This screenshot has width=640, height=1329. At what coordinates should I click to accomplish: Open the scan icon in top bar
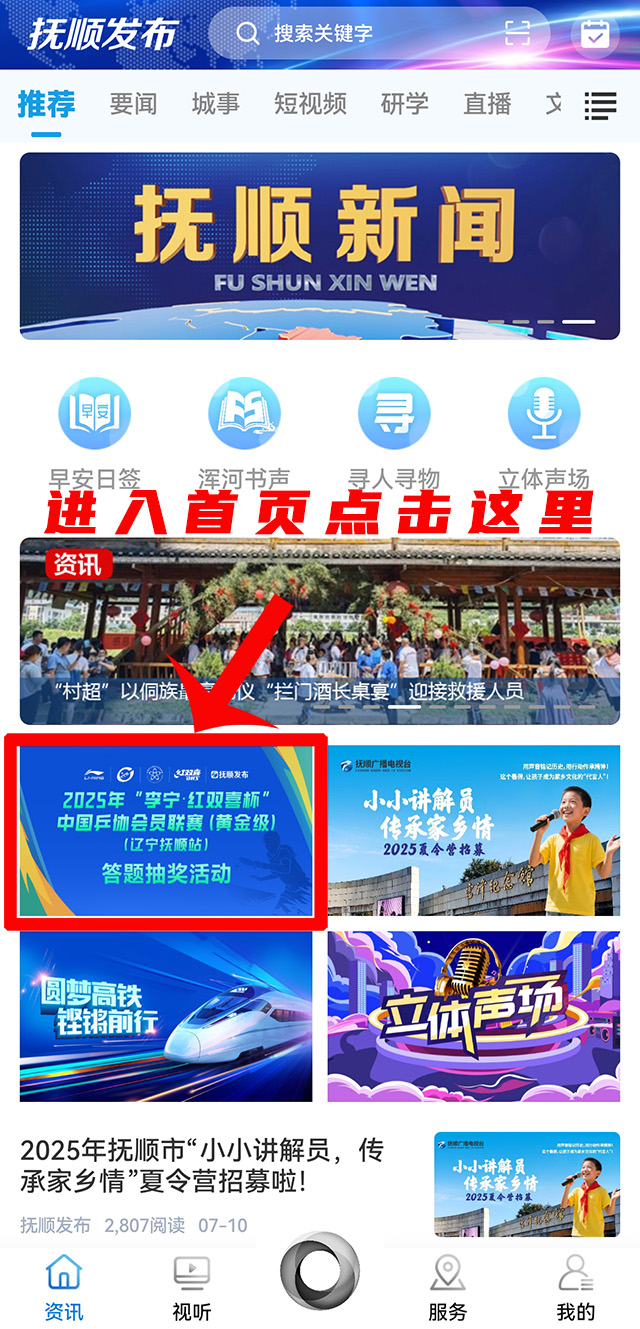point(517,33)
